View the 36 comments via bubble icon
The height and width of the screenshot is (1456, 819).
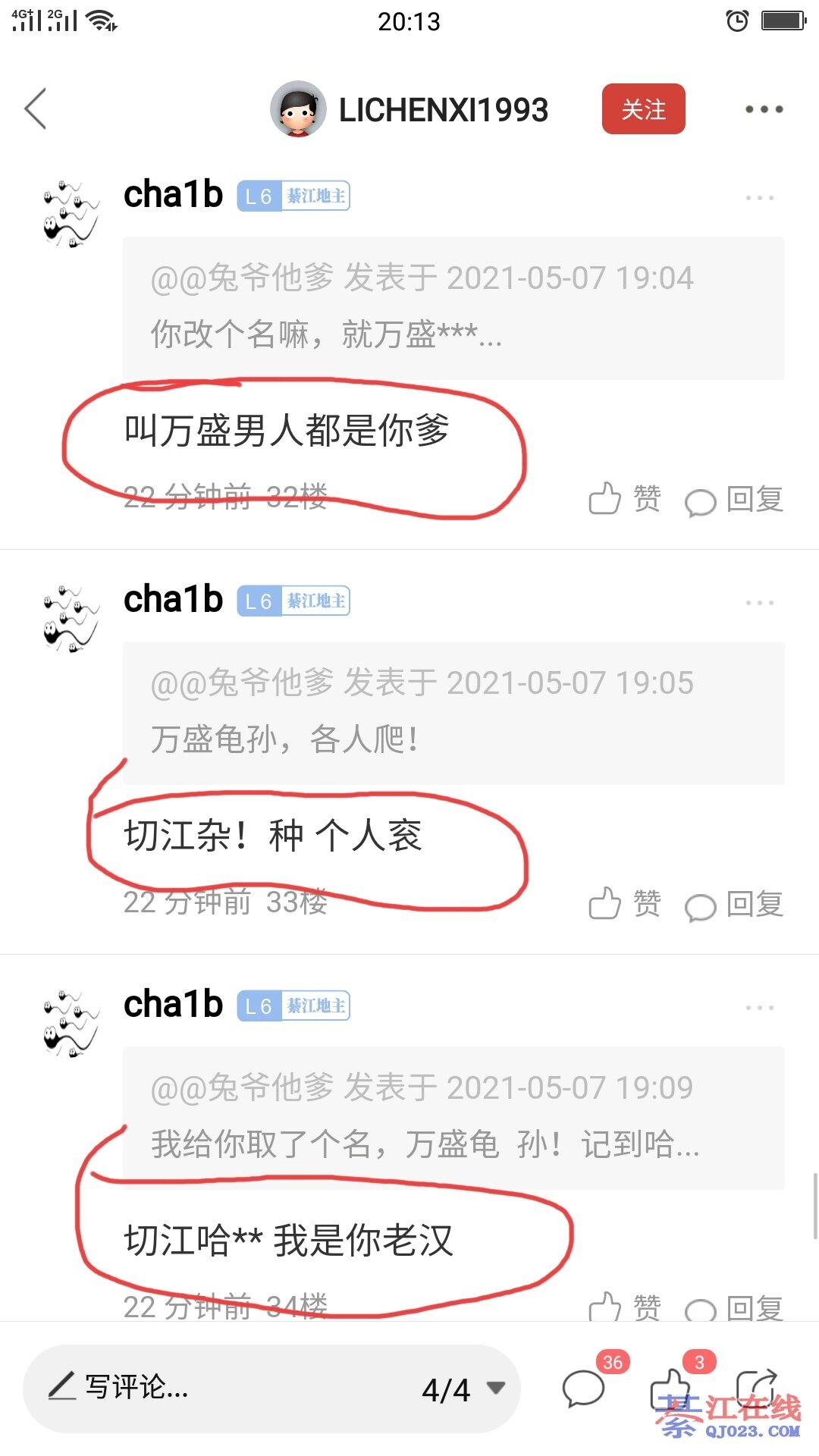584,1389
